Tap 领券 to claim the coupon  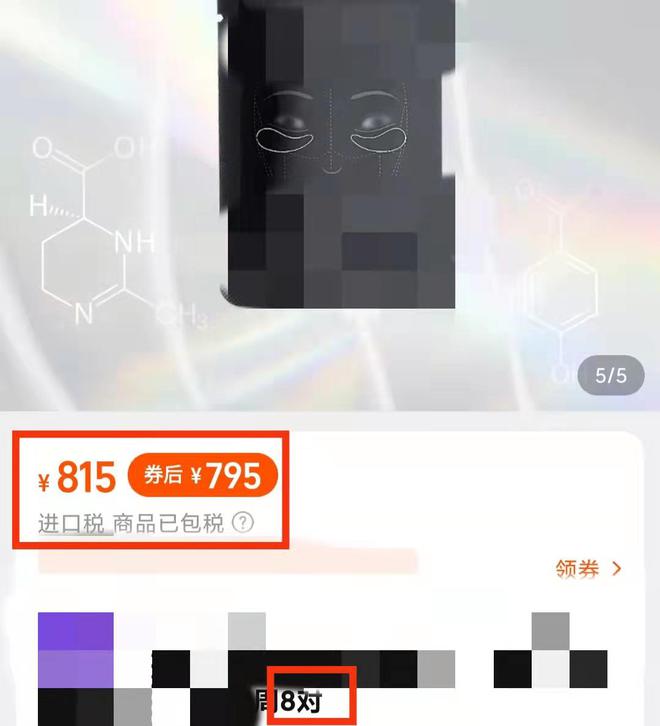click(x=588, y=569)
